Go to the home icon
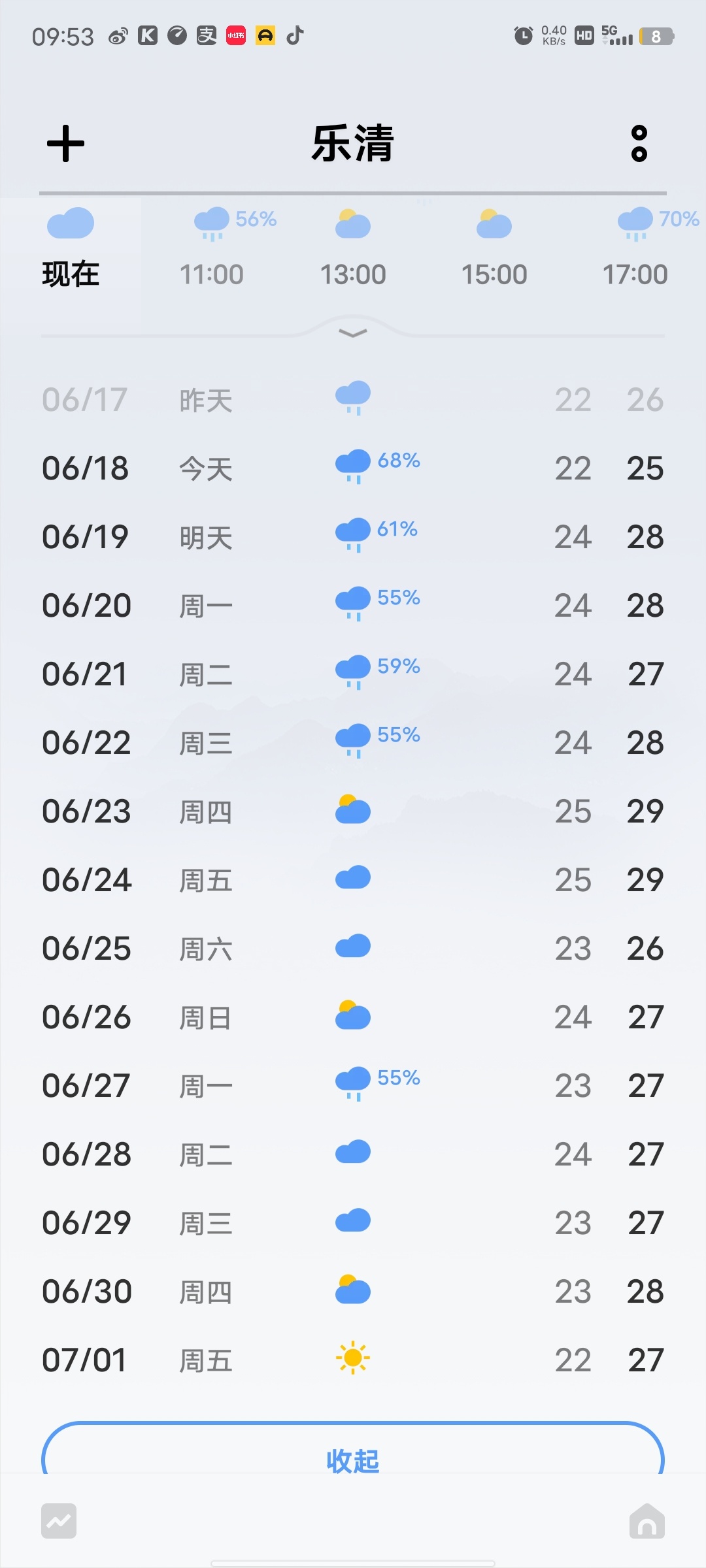Screen dimensions: 706x1568 [x=647, y=1521]
